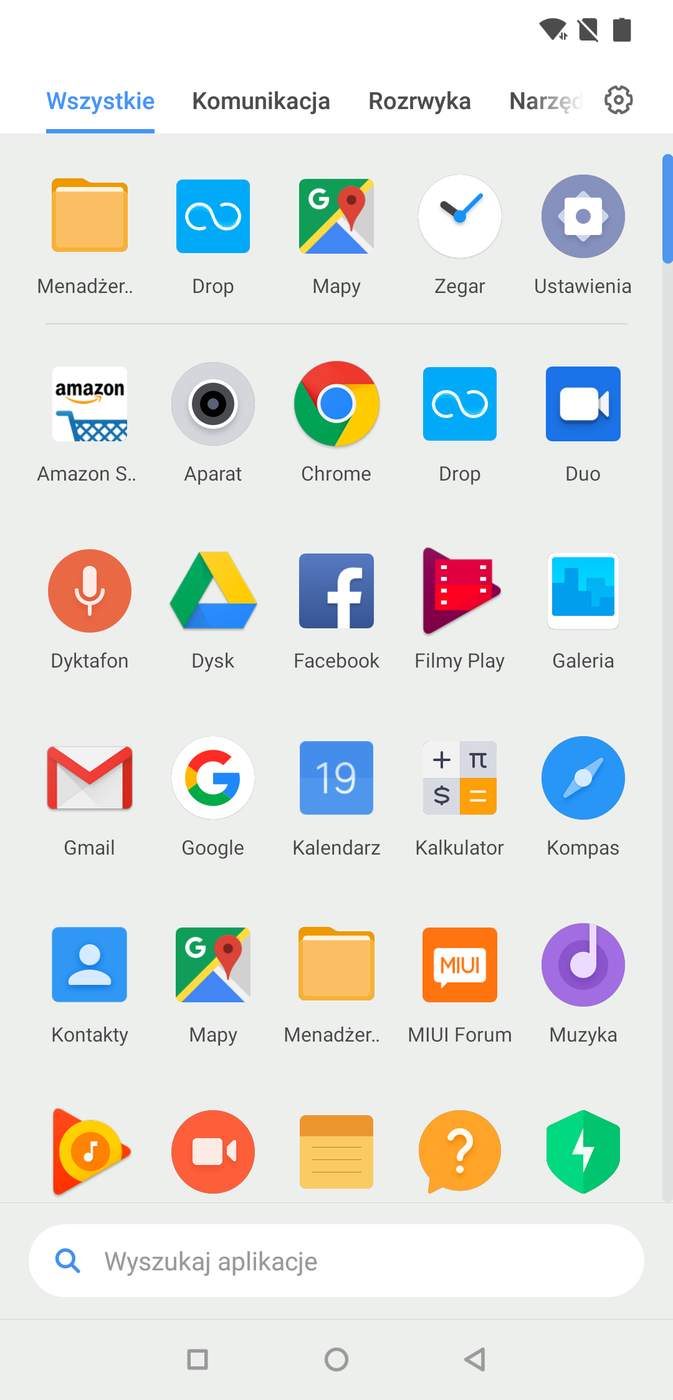Tap the Wyszukaj aplikacje search field

[x=336, y=1261]
